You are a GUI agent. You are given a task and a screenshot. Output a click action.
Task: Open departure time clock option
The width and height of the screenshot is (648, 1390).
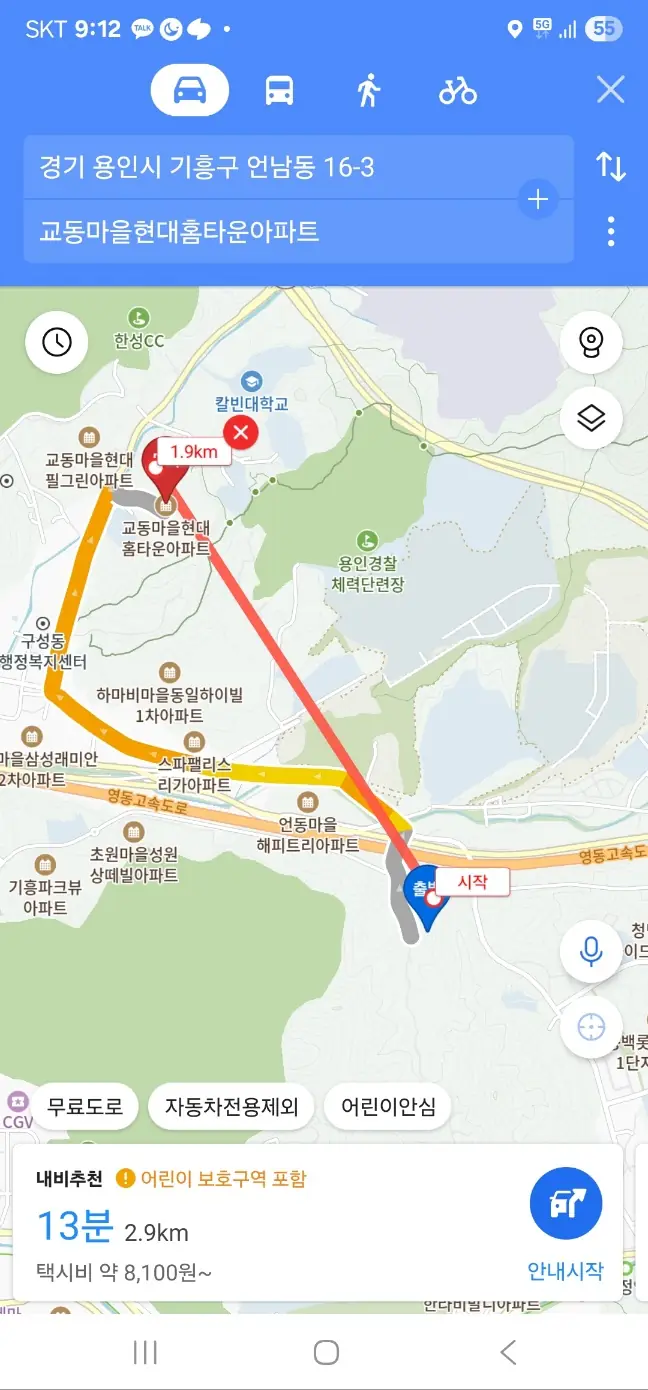coord(57,342)
